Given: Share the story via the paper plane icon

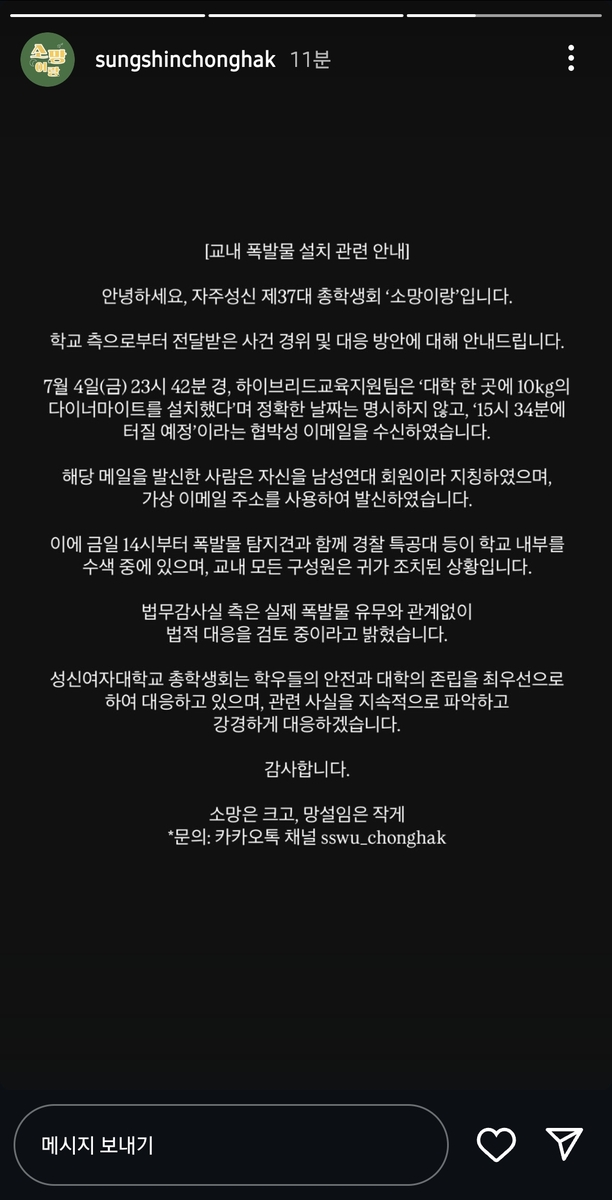Looking at the screenshot, I should click(564, 1144).
